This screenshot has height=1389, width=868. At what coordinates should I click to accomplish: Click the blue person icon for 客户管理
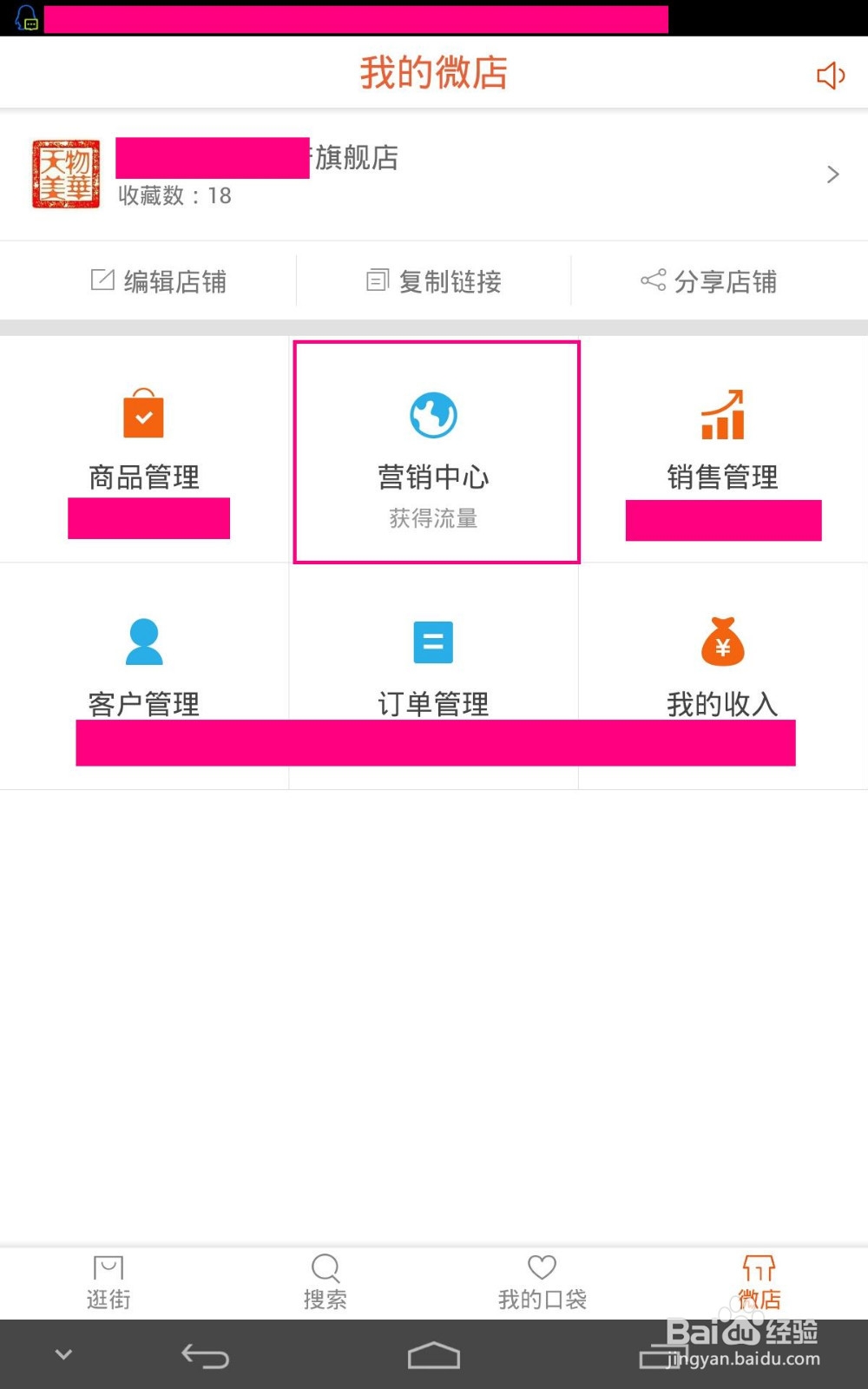tap(144, 642)
